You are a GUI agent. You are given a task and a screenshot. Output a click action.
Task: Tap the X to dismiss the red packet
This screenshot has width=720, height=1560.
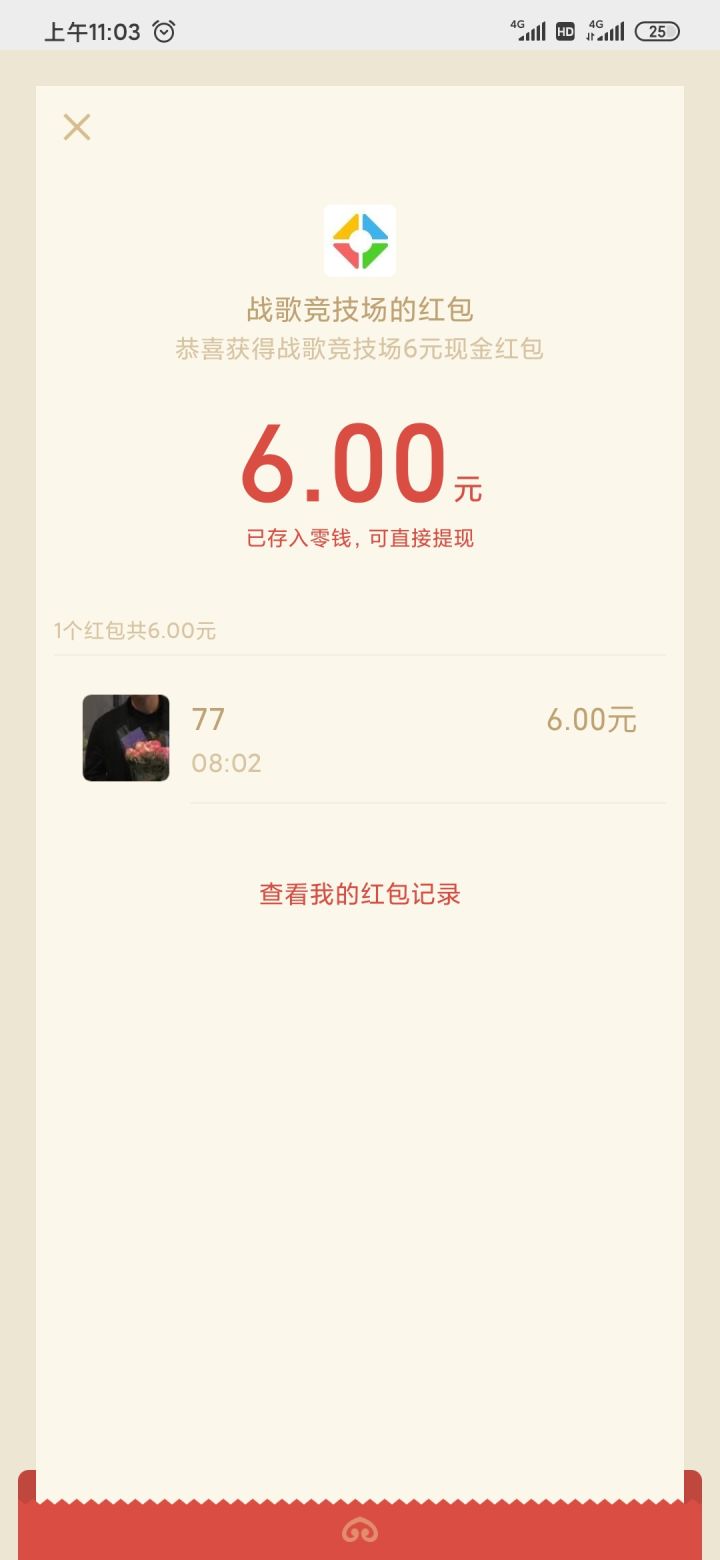click(76, 127)
